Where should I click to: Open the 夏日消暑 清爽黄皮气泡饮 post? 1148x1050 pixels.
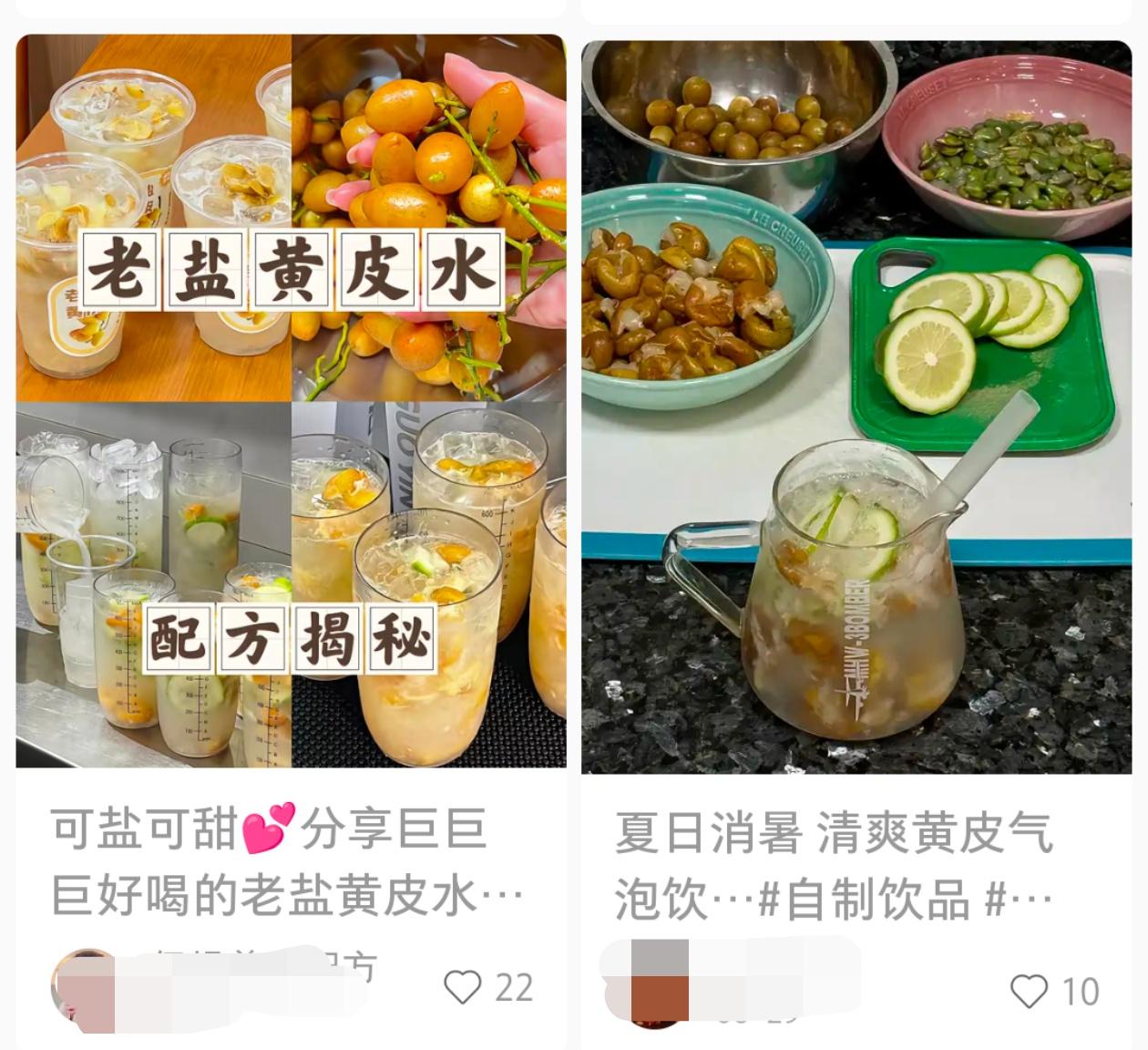(856, 407)
